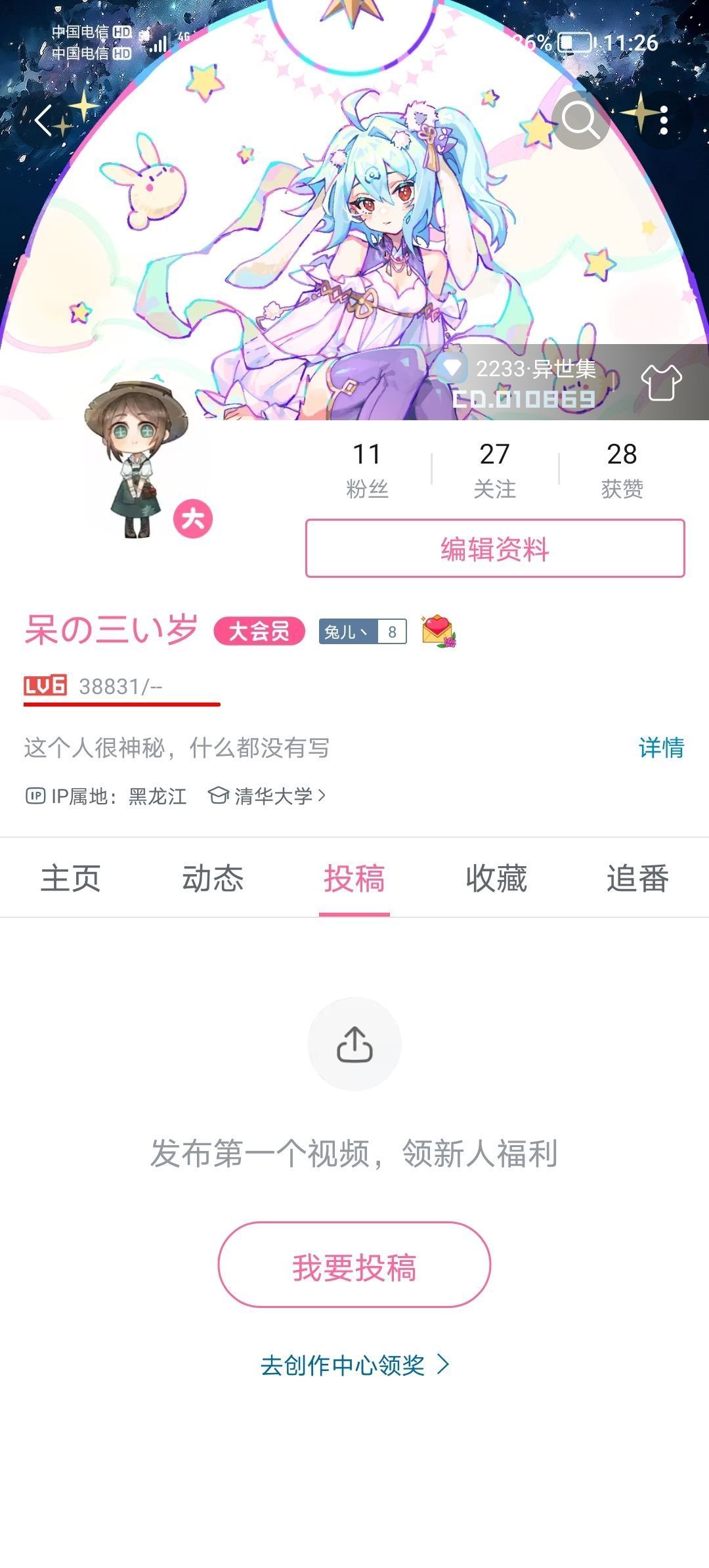Switch to the 动态 tab

[212, 878]
